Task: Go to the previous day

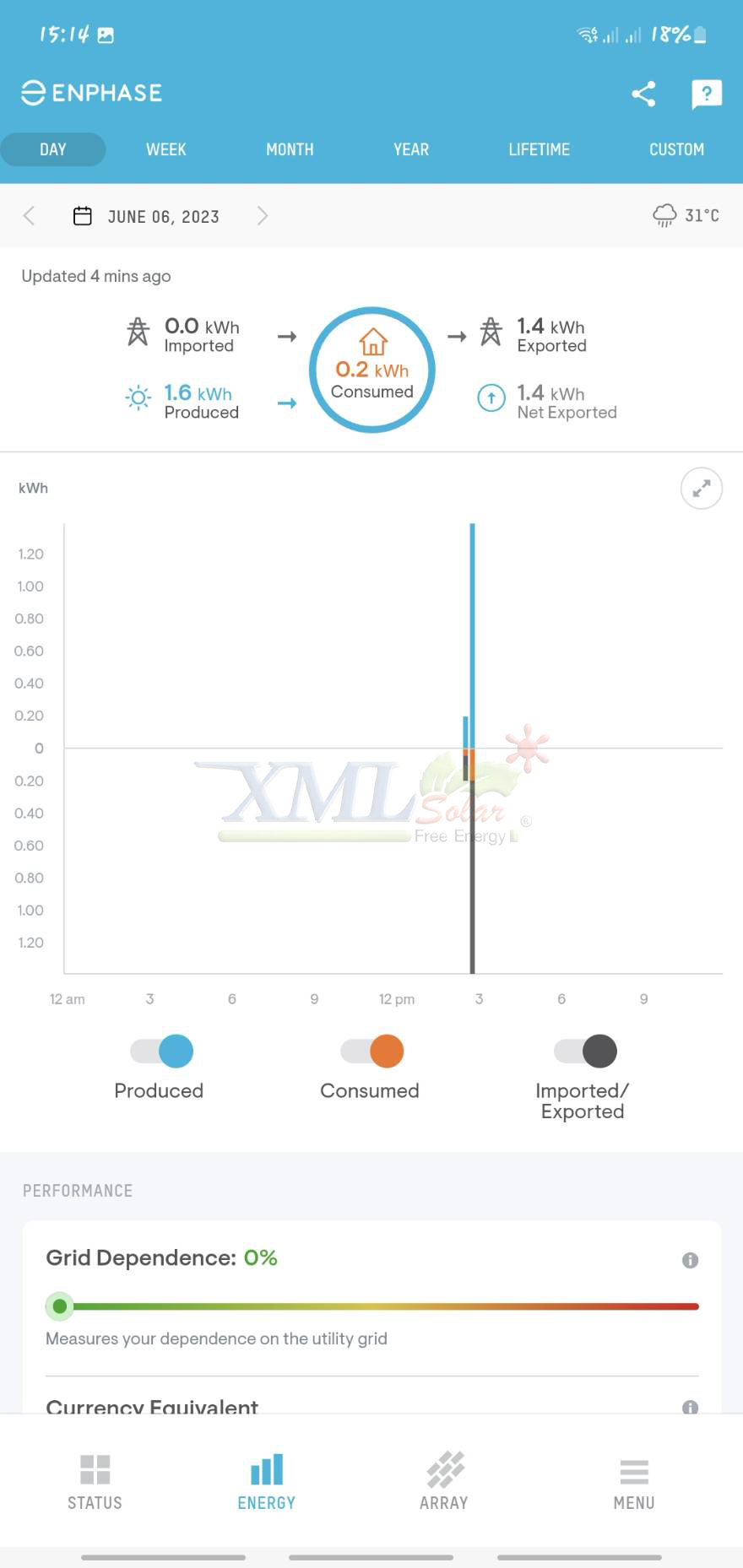Action: (x=29, y=216)
